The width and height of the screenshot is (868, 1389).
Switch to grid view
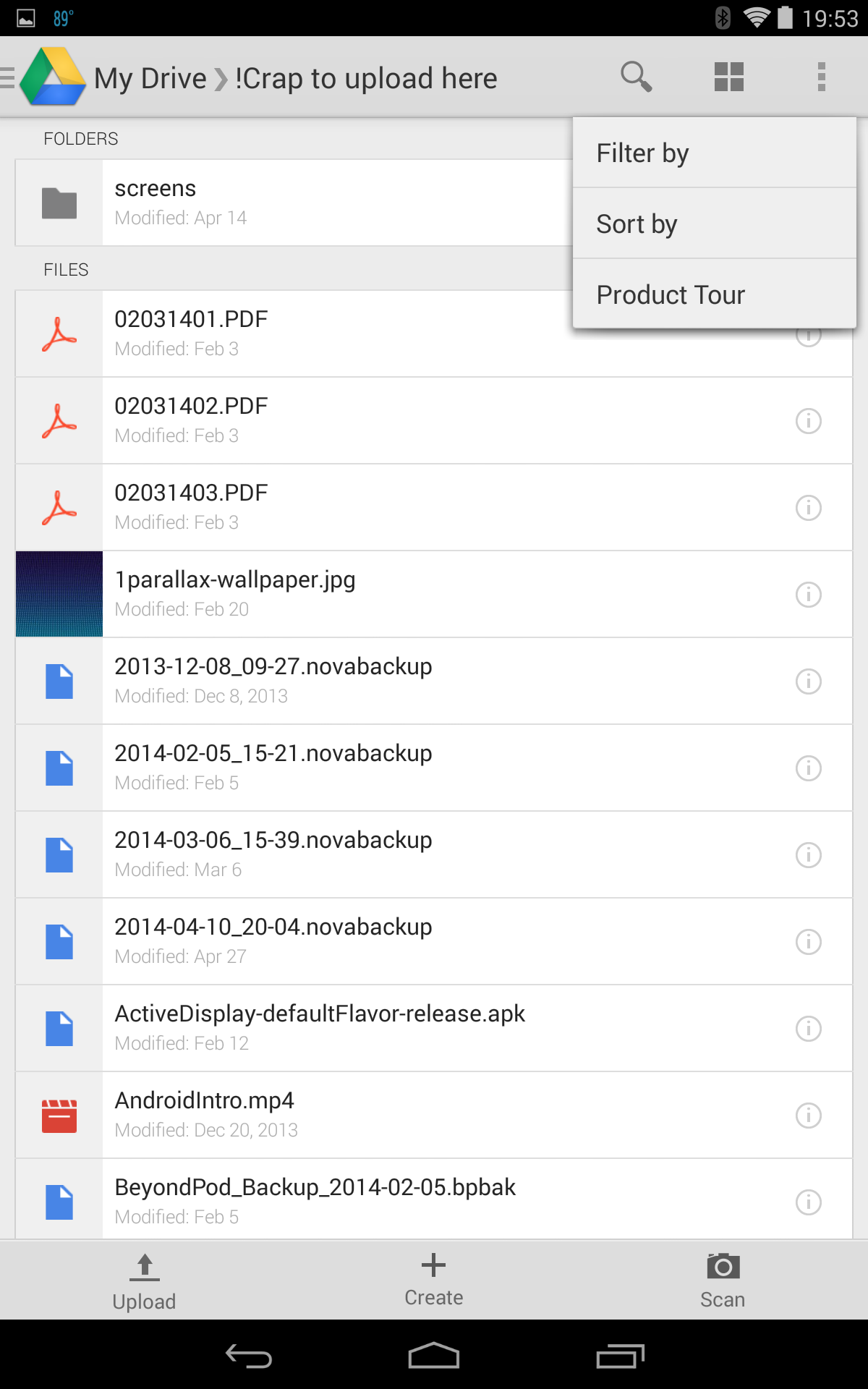(x=728, y=77)
